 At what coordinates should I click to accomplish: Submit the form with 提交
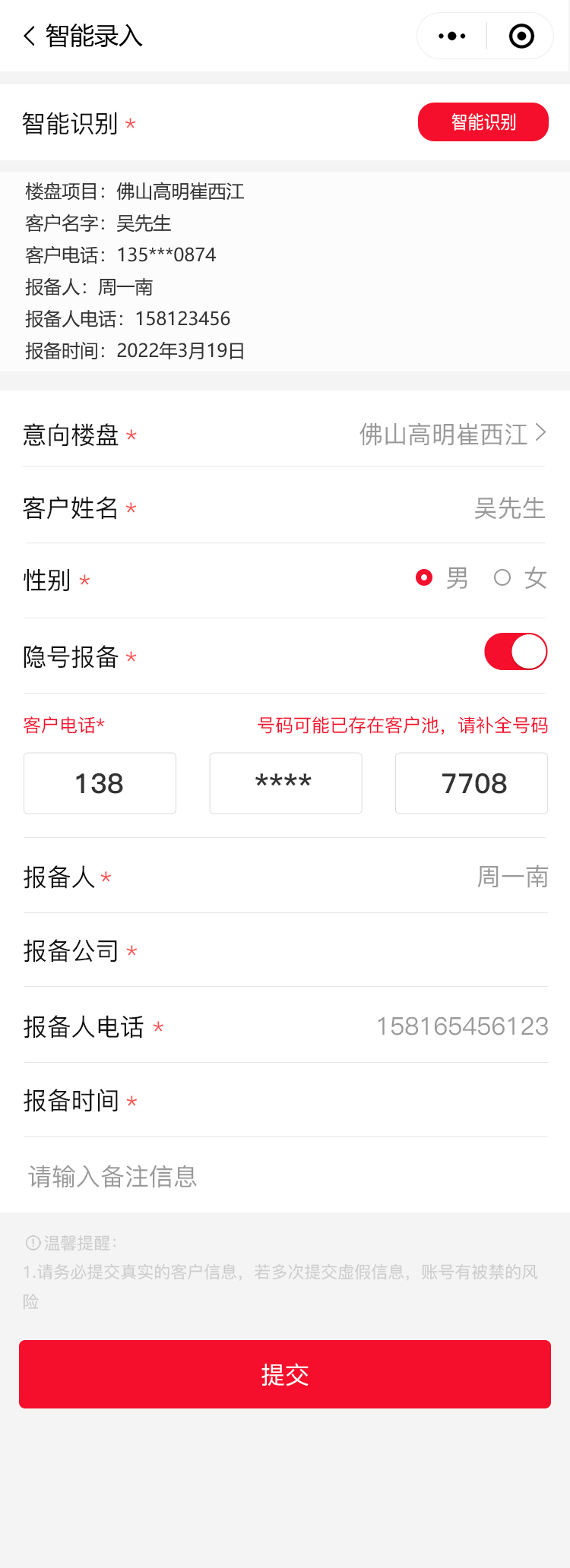tap(285, 1374)
